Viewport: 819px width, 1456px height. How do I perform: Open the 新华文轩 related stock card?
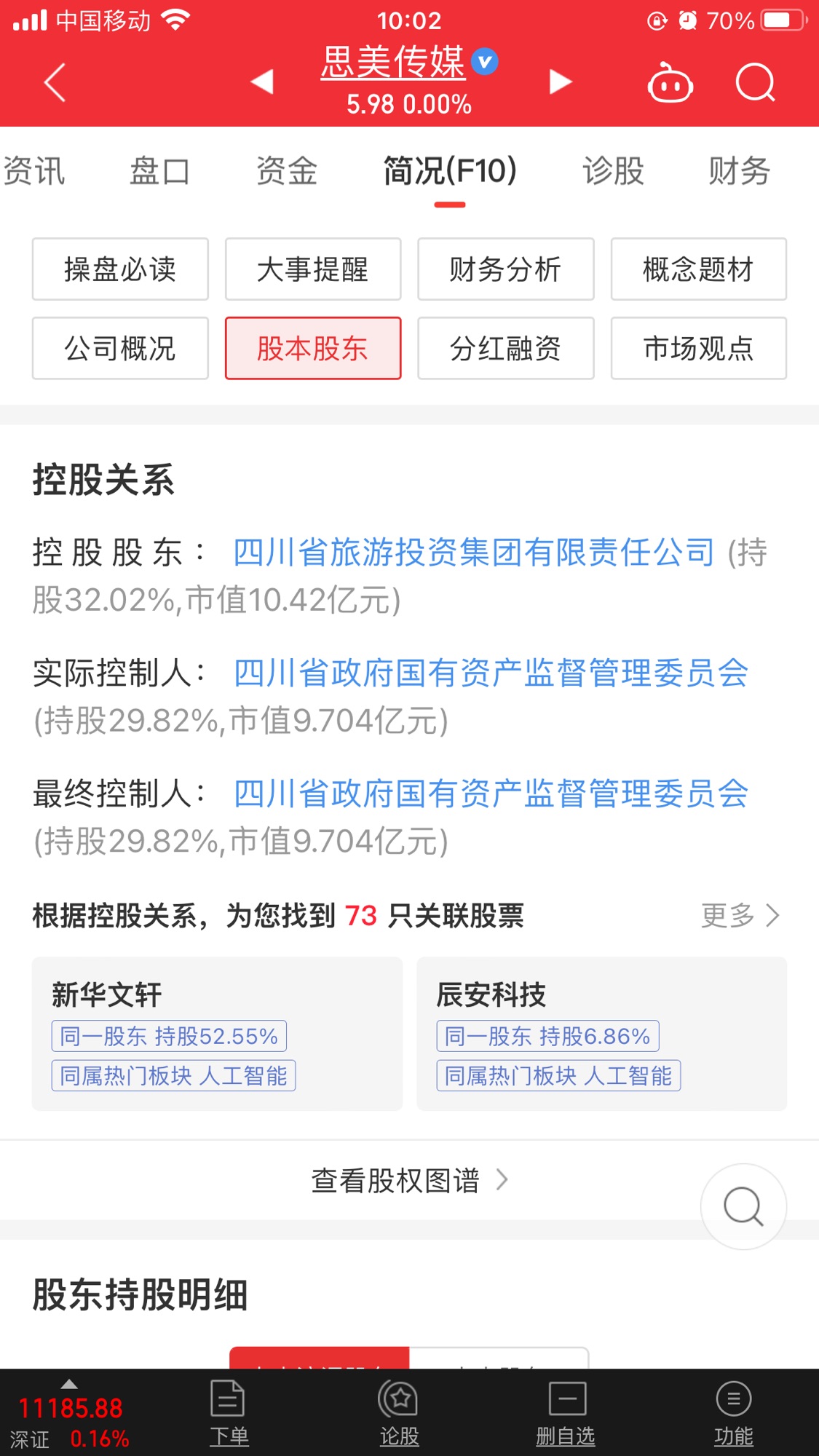[x=217, y=1033]
